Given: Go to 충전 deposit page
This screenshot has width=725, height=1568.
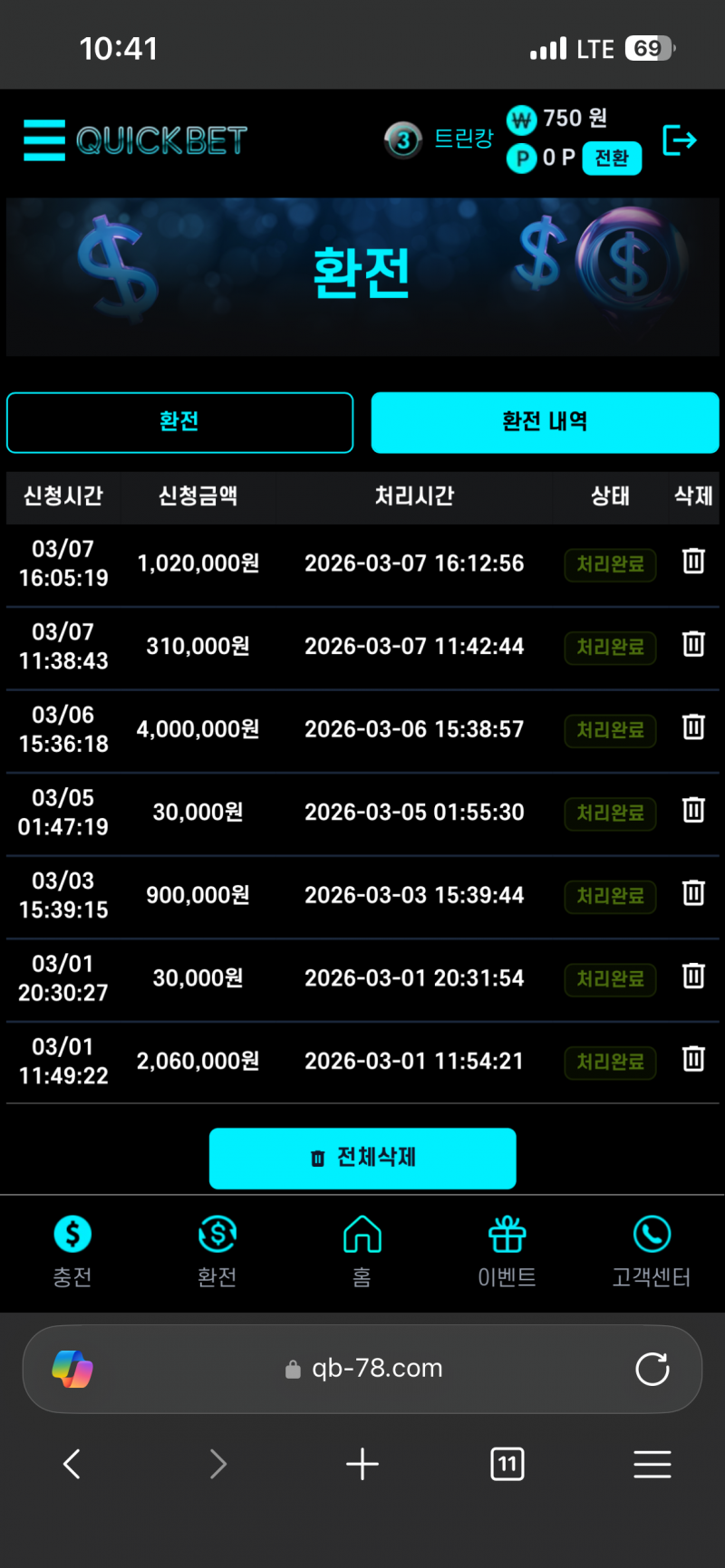Looking at the screenshot, I should (x=72, y=1252).
